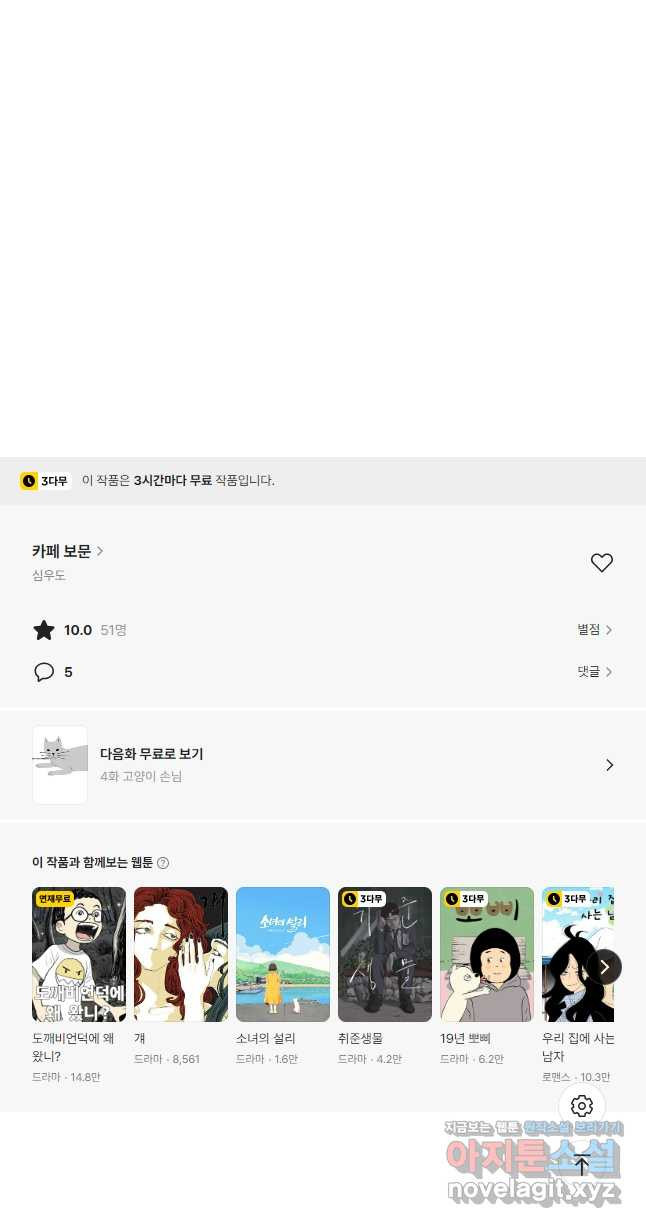Open webtoon 도깨비언덕에 왜 왔니?
The image size is (646, 1228).
79,954
